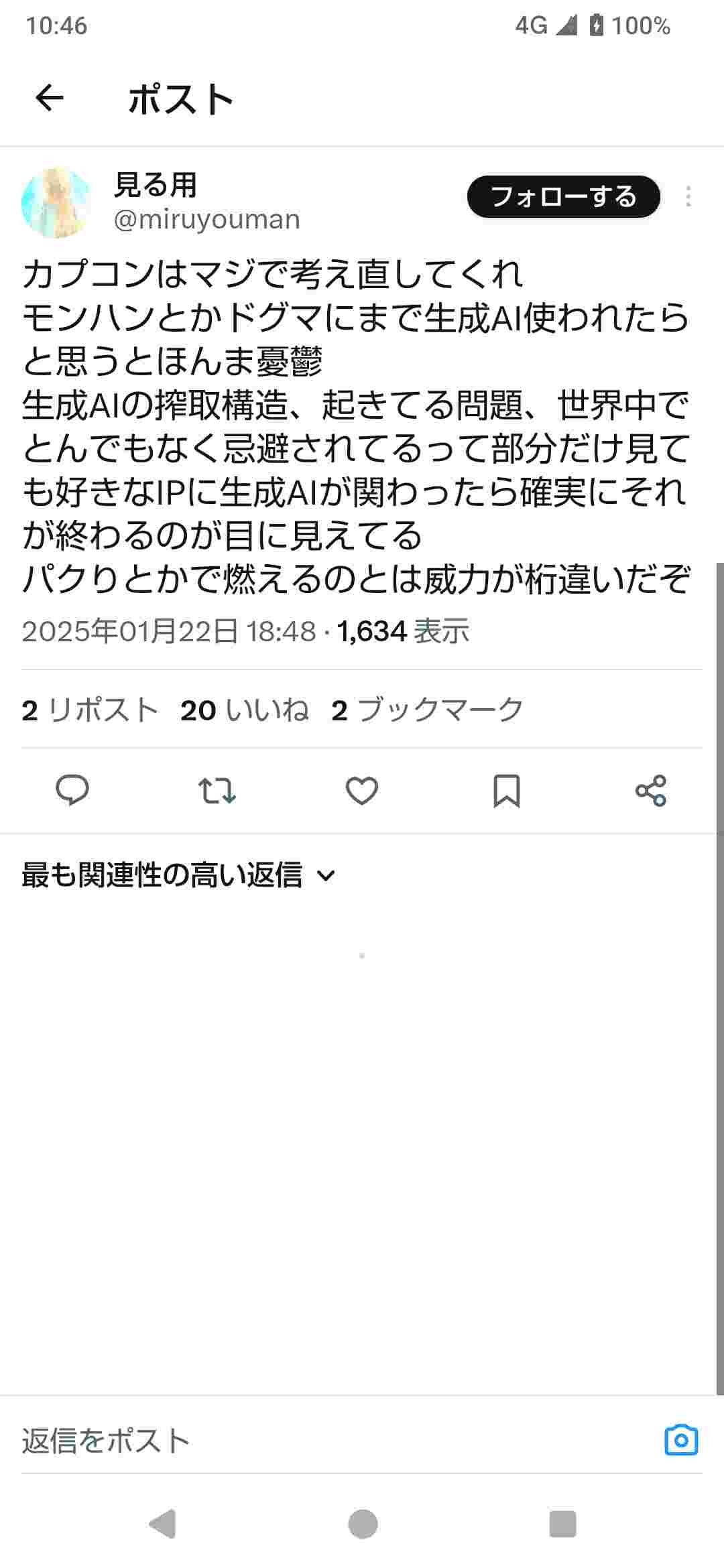Open the camera to attach a photo
Image resolution: width=724 pixels, height=1568 pixels.
tap(681, 1440)
